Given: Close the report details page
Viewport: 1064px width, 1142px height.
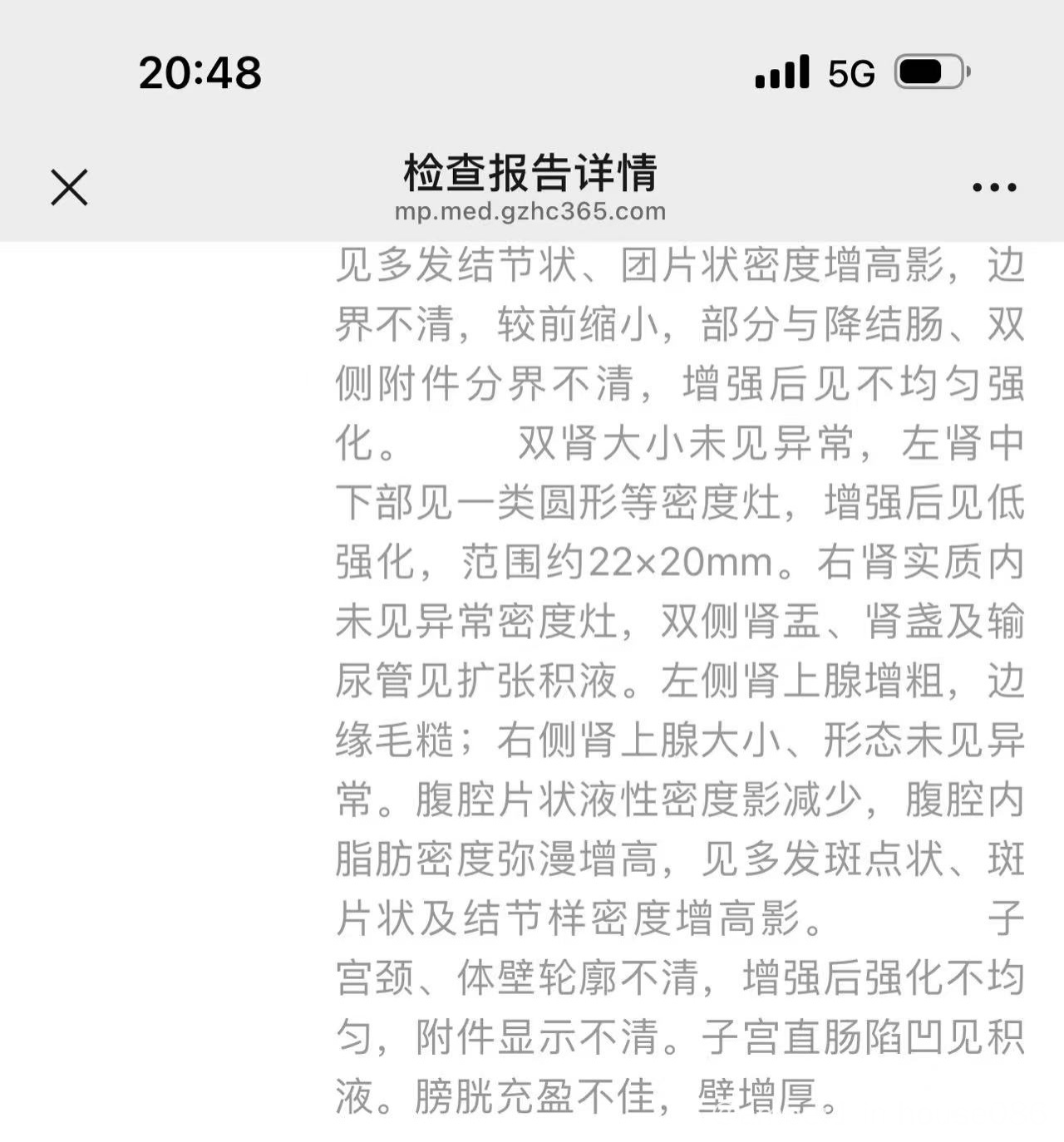Looking at the screenshot, I should tap(69, 187).
